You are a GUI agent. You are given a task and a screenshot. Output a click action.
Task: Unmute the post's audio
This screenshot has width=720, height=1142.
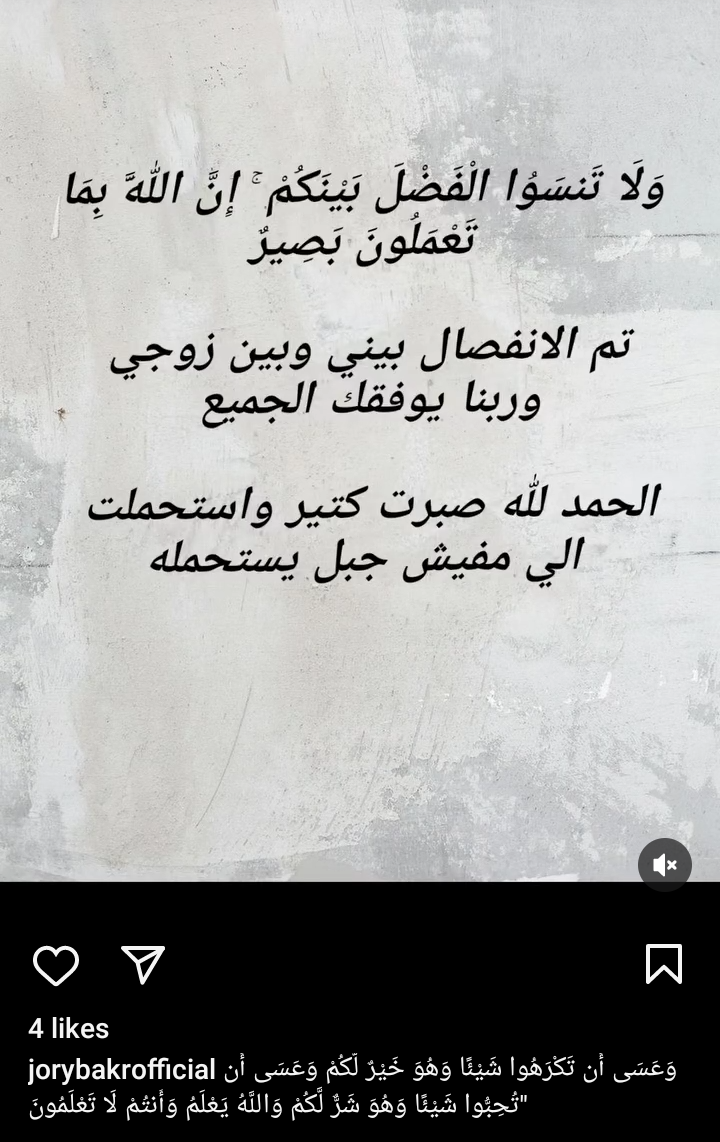coord(665,865)
